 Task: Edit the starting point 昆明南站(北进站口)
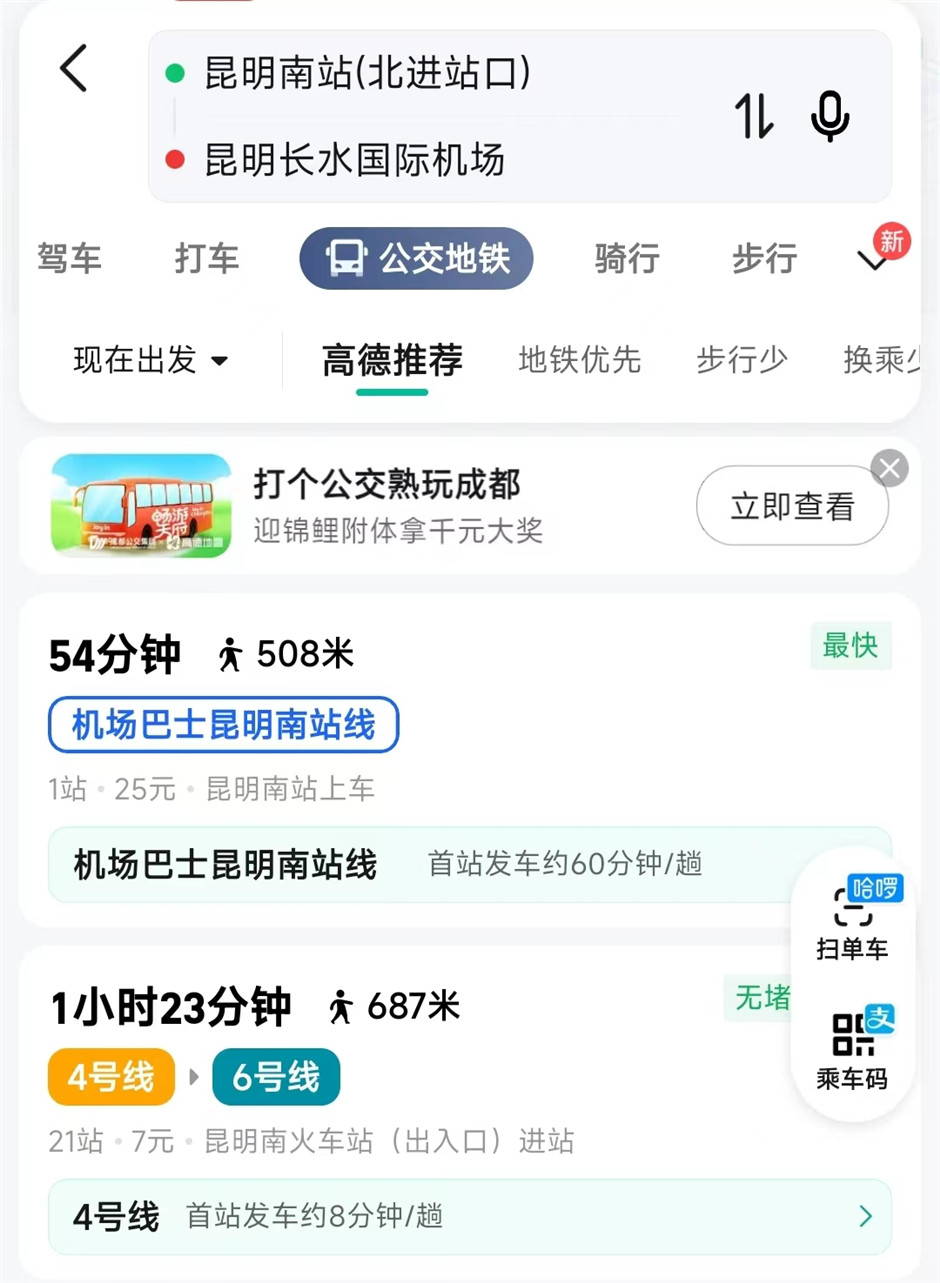point(366,73)
